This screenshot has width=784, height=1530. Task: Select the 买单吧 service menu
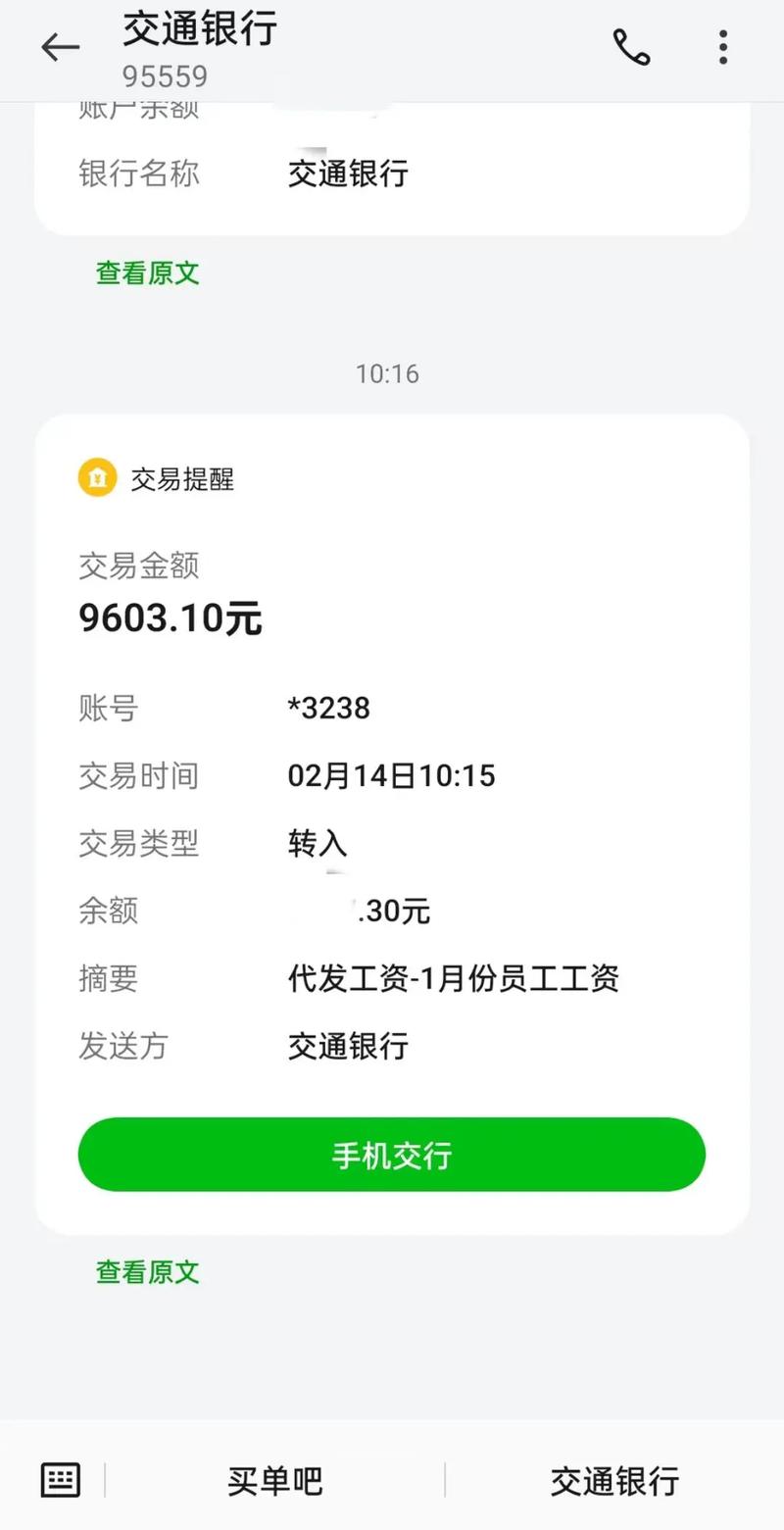274,1480
